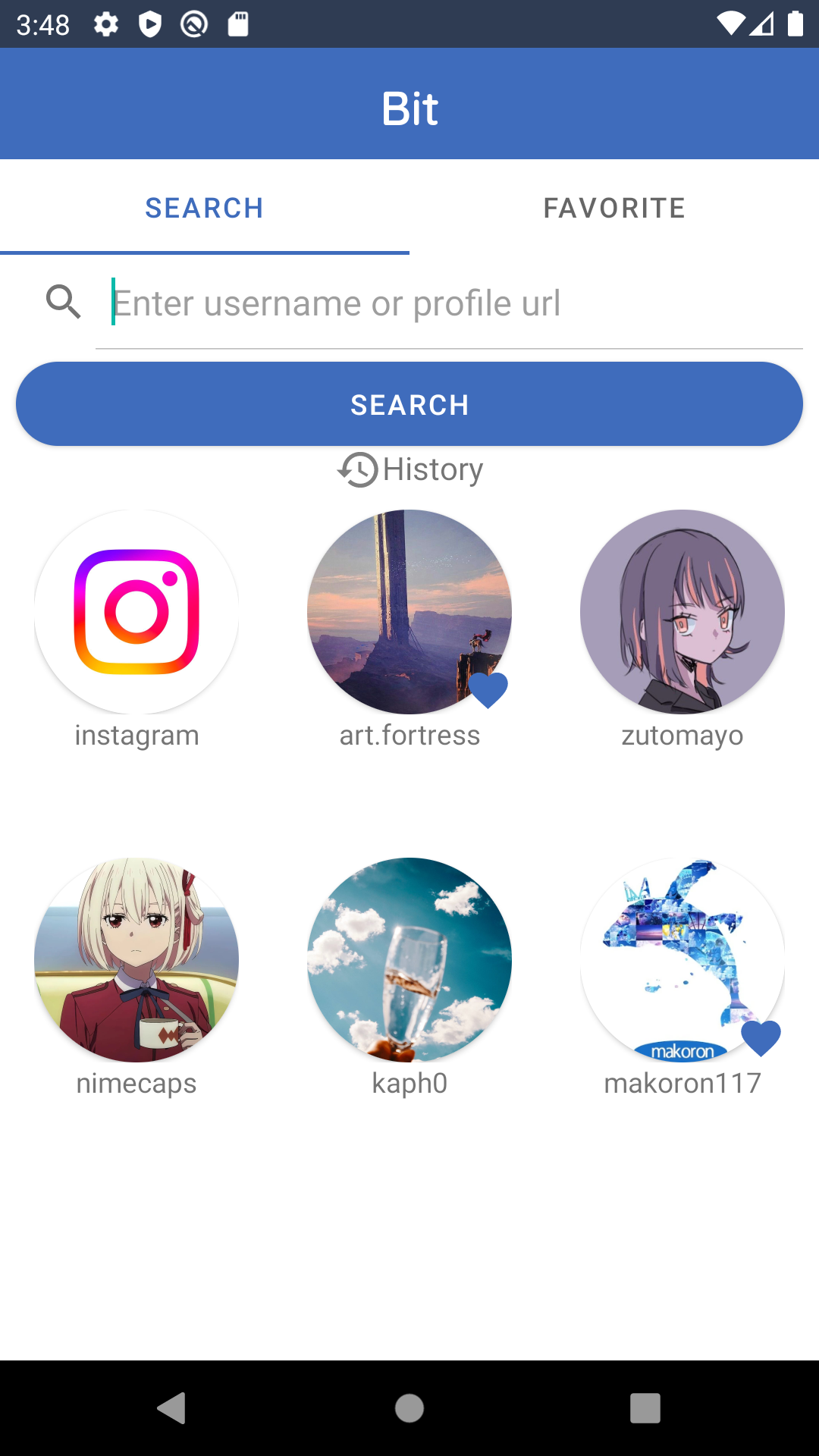819x1456 pixels.
Task: Switch to the Favorite tab
Action: [x=614, y=208]
